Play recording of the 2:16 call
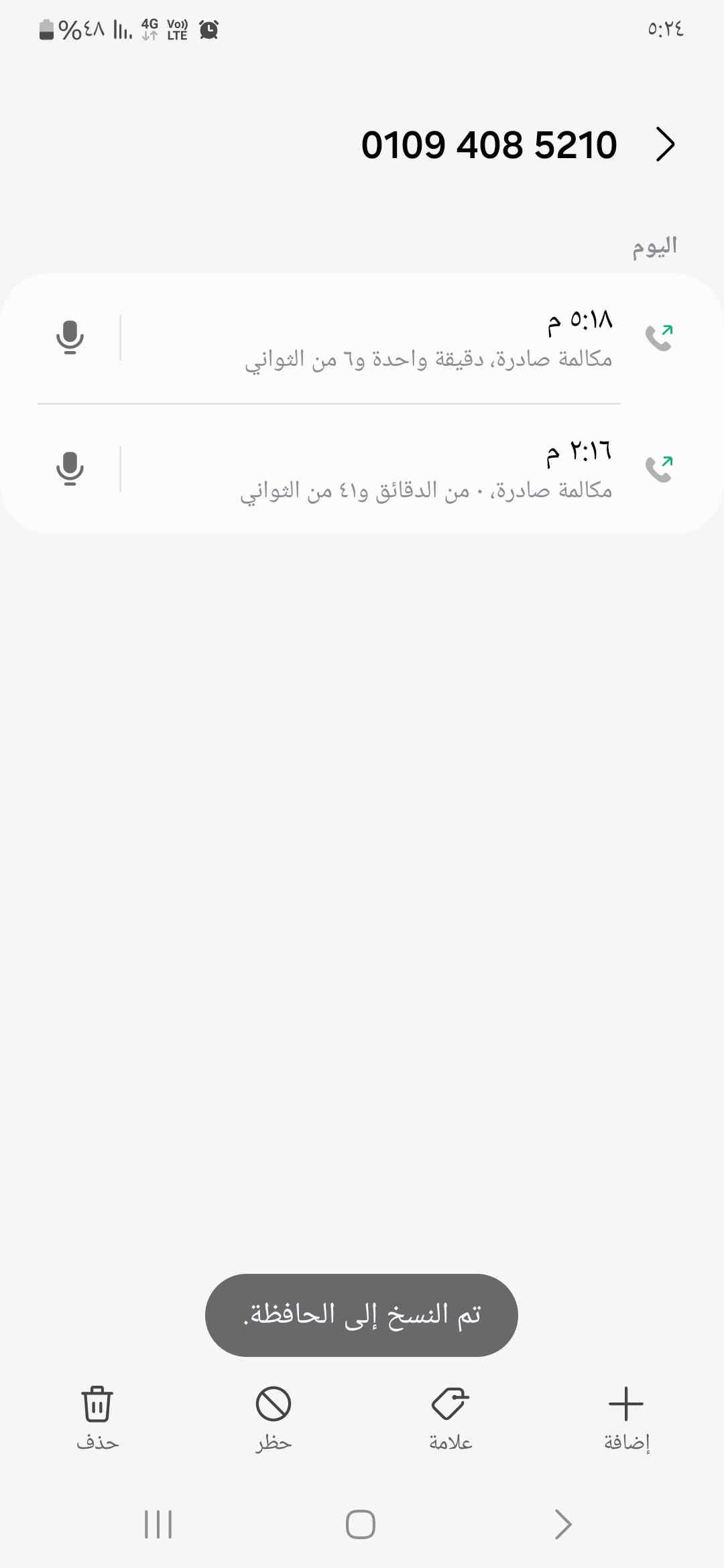Screen dimensions: 724x1568 tap(70, 468)
